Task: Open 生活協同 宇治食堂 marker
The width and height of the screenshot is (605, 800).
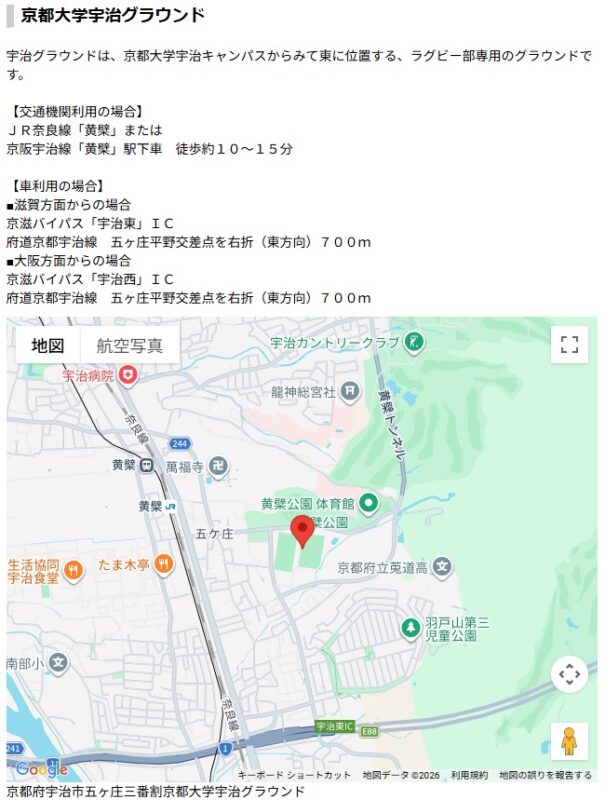Action: point(74,571)
